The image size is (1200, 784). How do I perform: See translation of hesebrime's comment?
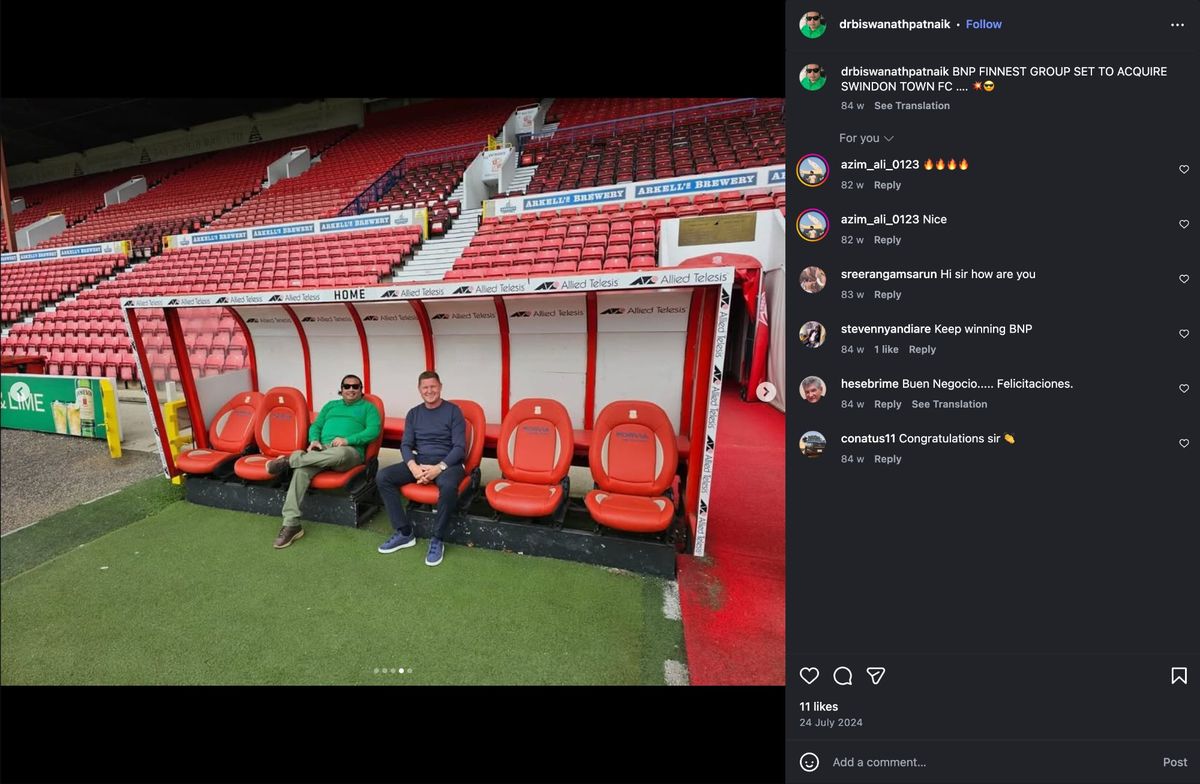tap(949, 404)
